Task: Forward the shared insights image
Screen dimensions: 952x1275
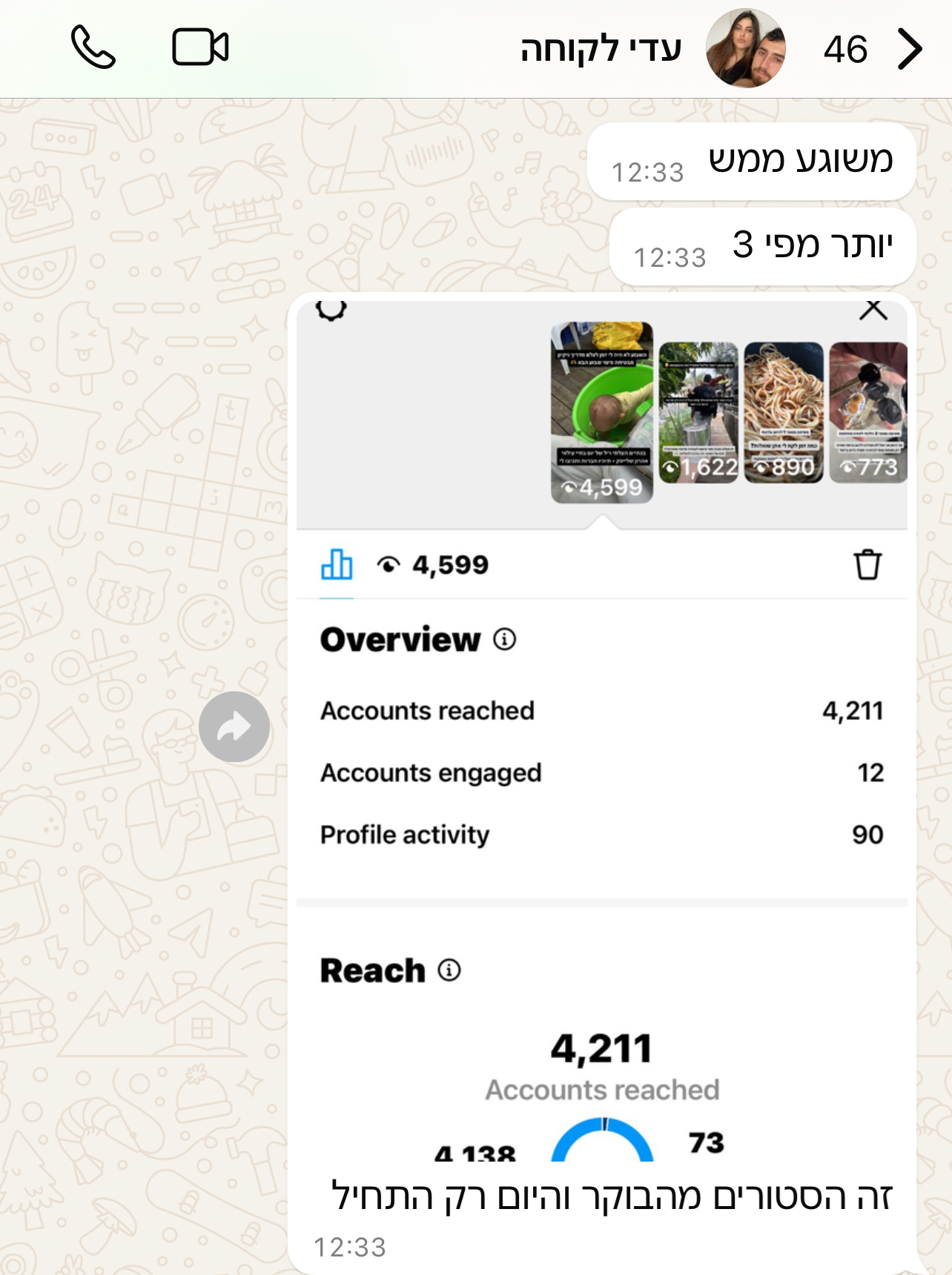Action: [x=234, y=727]
